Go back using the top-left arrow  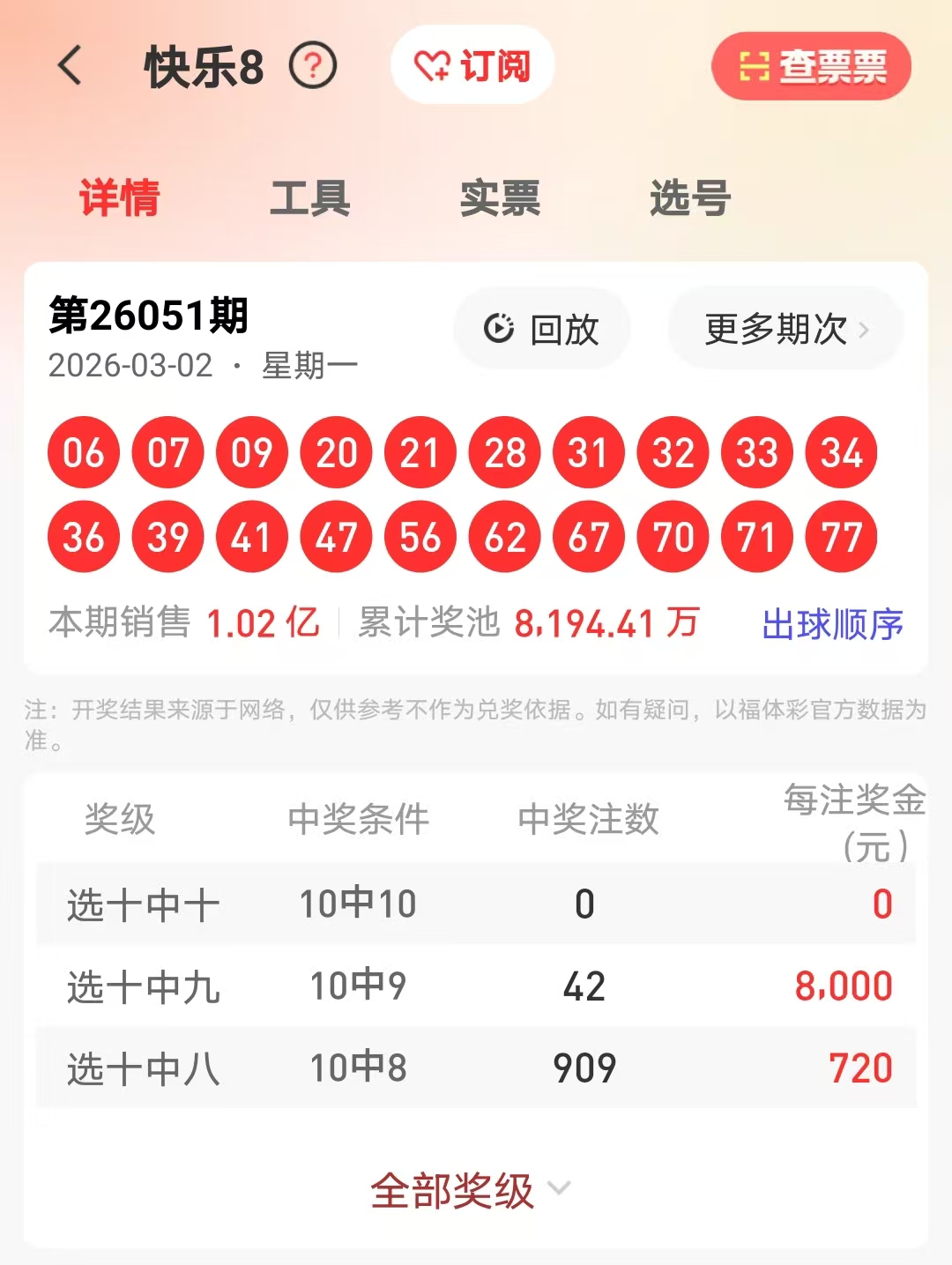click(x=70, y=66)
